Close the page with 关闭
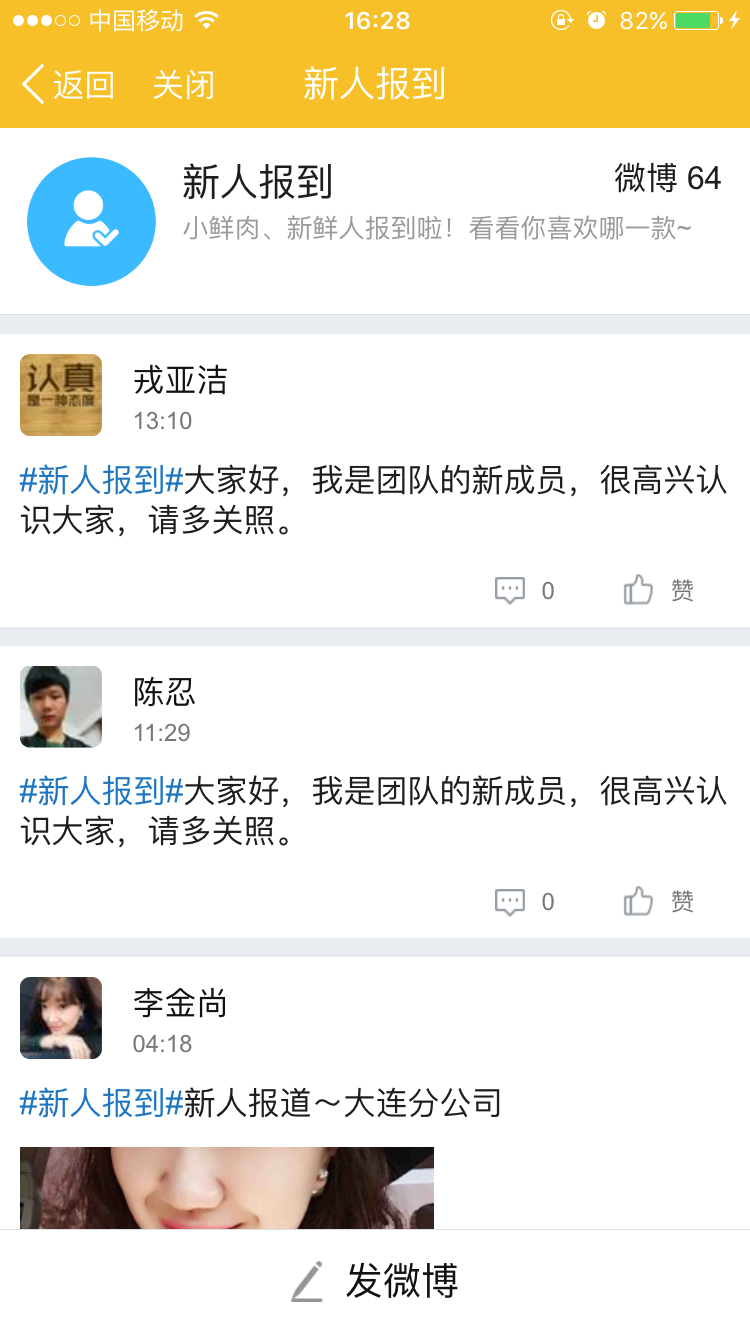The height and width of the screenshot is (1334, 750). [x=183, y=85]
